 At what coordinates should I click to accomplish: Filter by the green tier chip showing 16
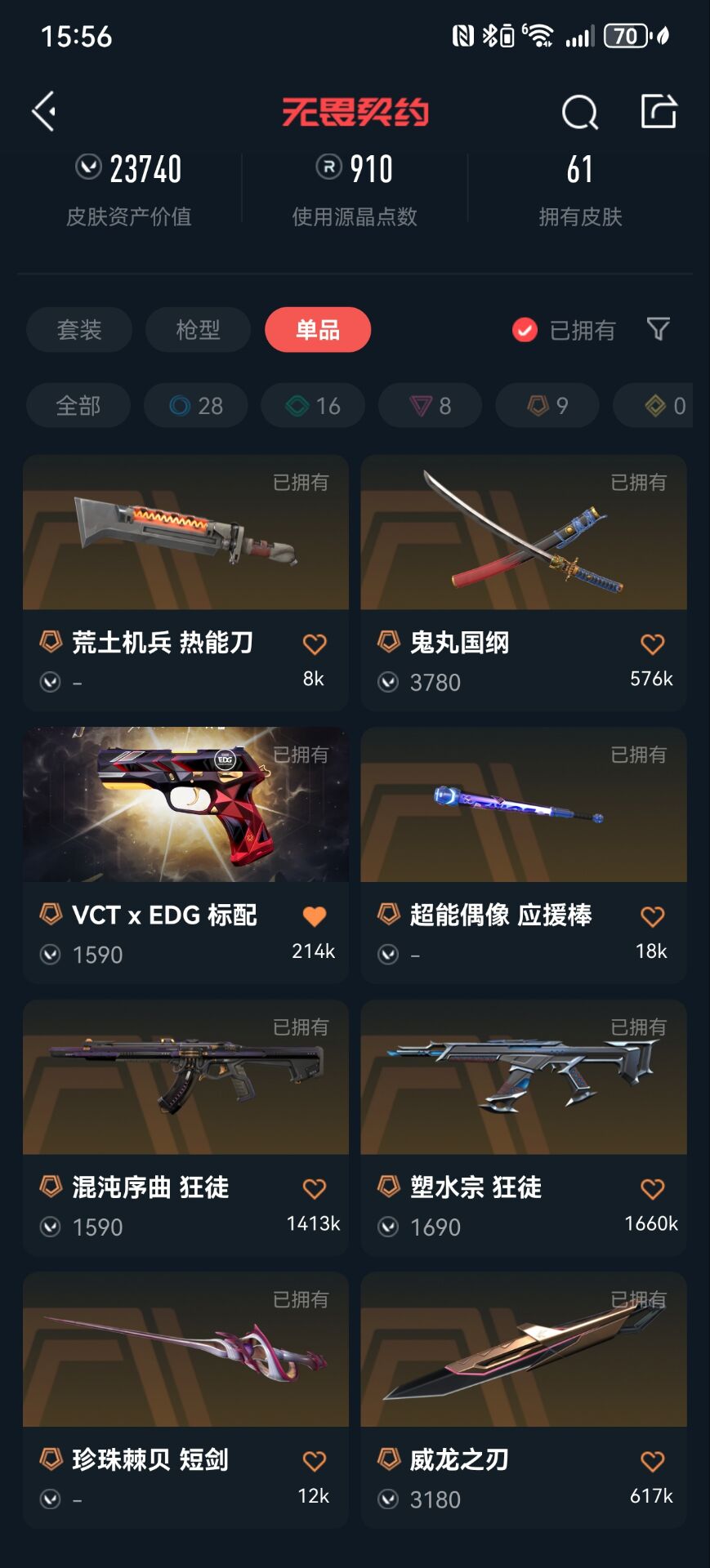click(313, 405)
